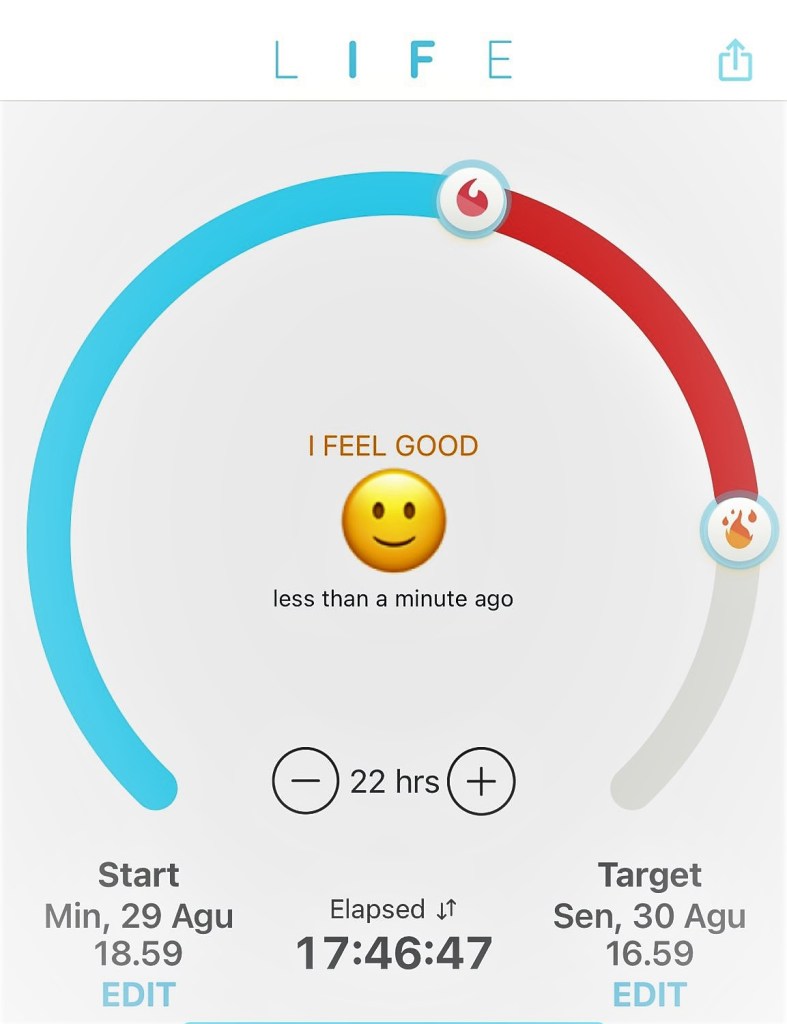Edit the Target time
The height and width of the screenshot is (1024, 787).
click(x=649, y=994)
